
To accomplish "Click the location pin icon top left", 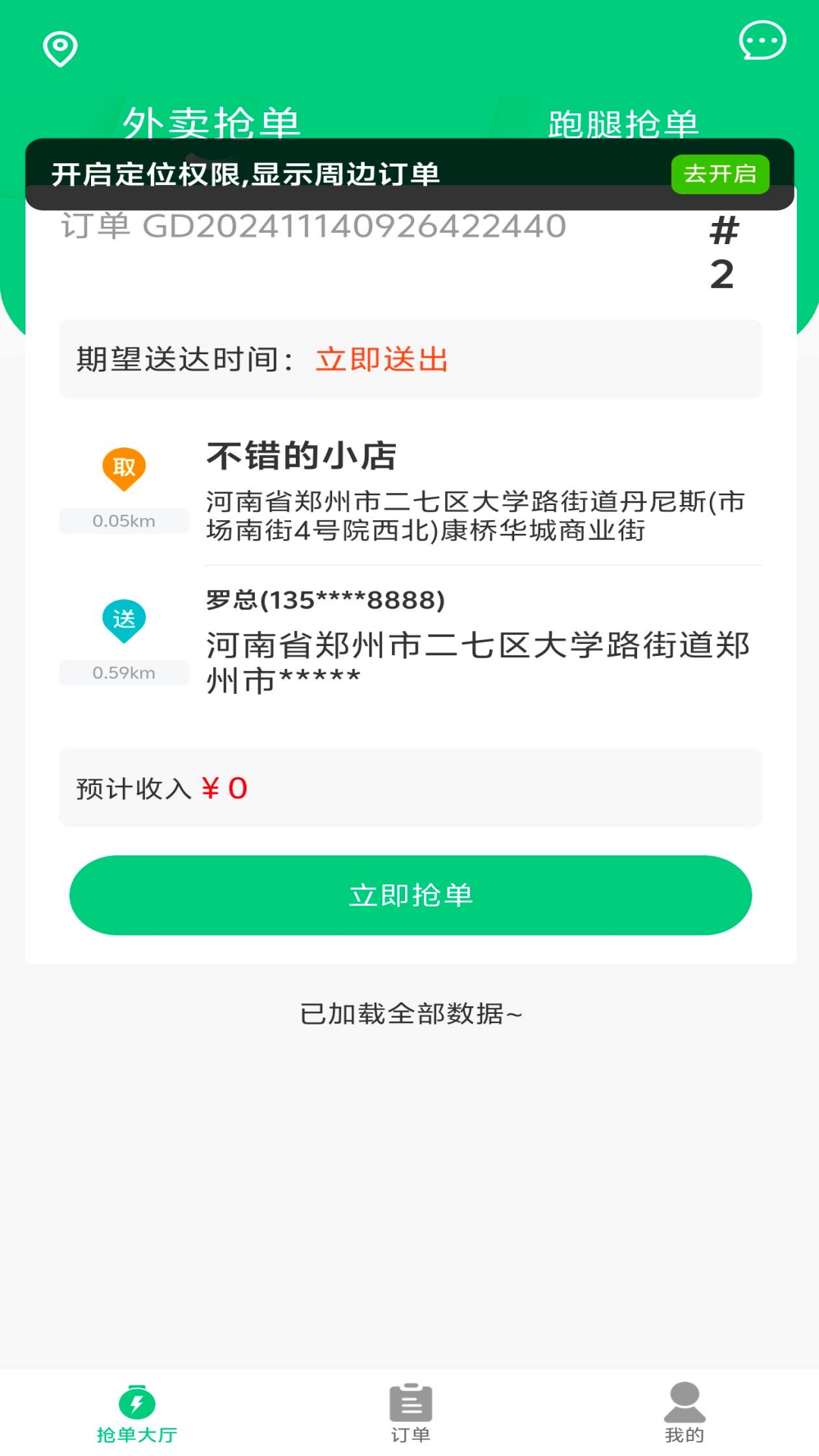I will (x=59, y=47).
